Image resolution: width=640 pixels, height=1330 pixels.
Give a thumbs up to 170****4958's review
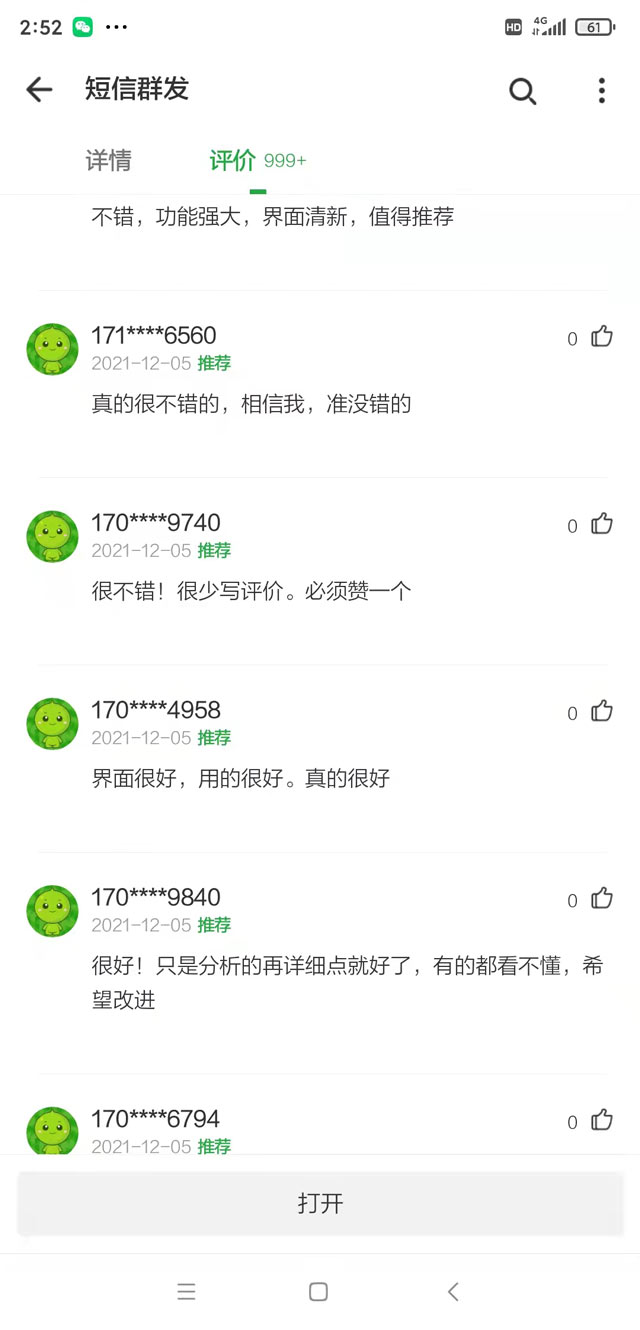click(601, 711)
